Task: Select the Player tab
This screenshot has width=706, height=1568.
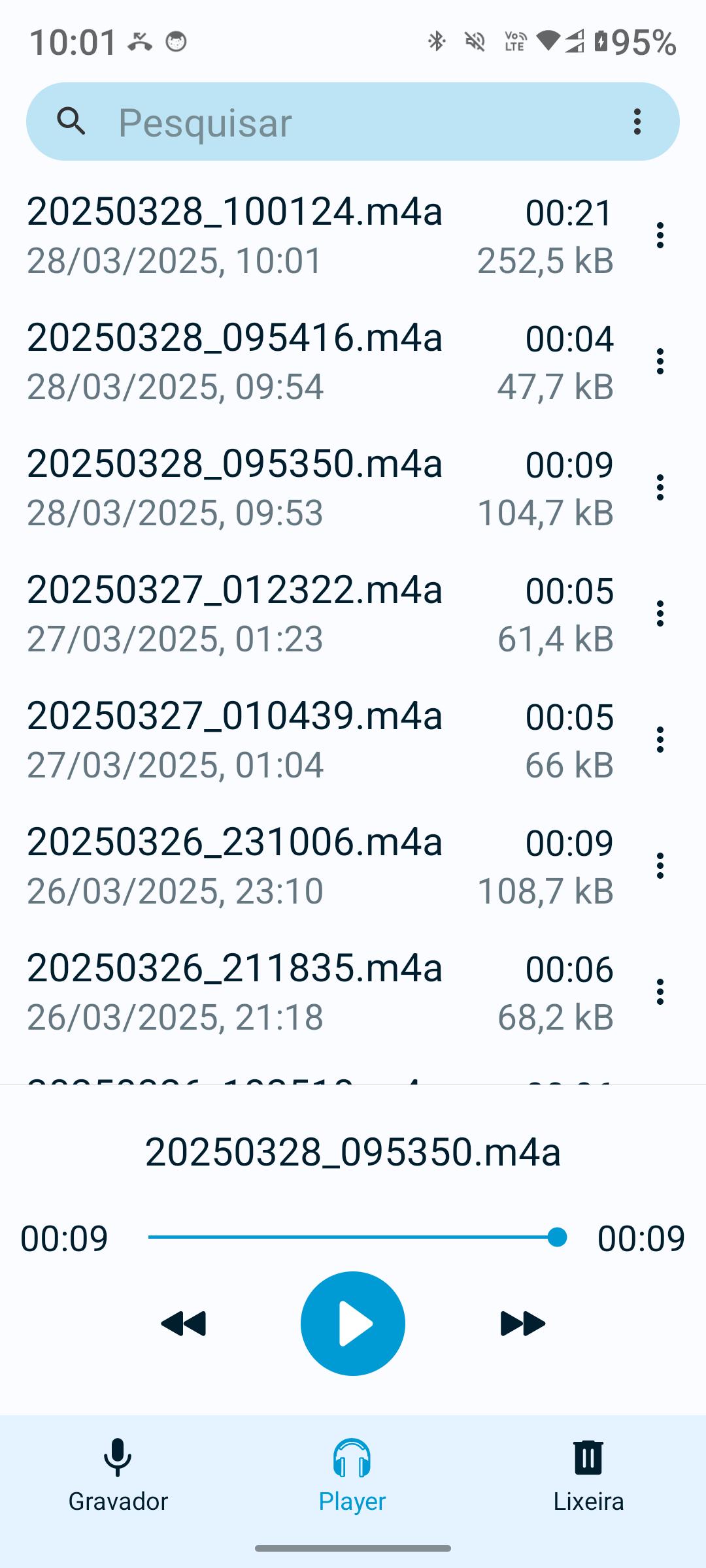Action: pos(353,1475)
